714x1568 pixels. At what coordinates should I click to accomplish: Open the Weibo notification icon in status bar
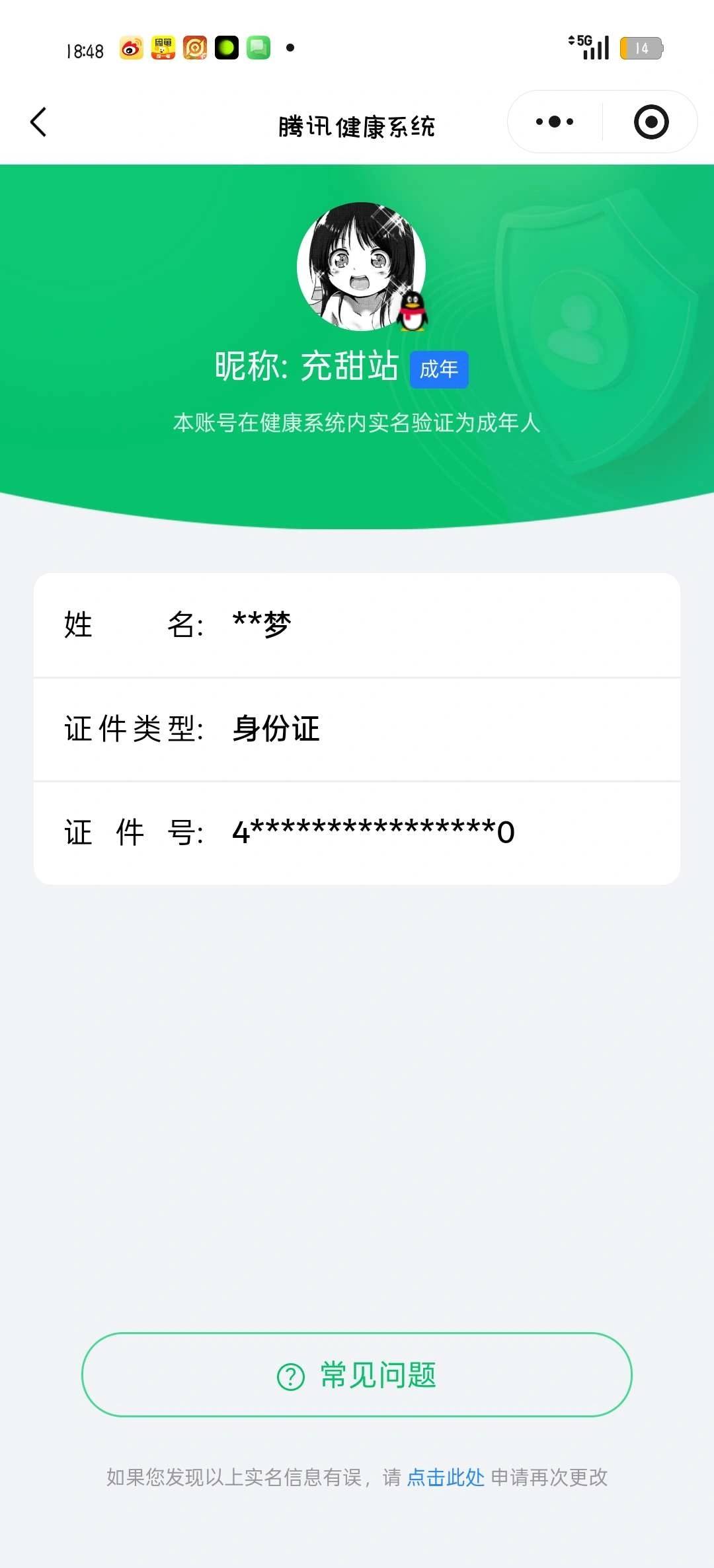pyautogui.click(x=130, y=48)
